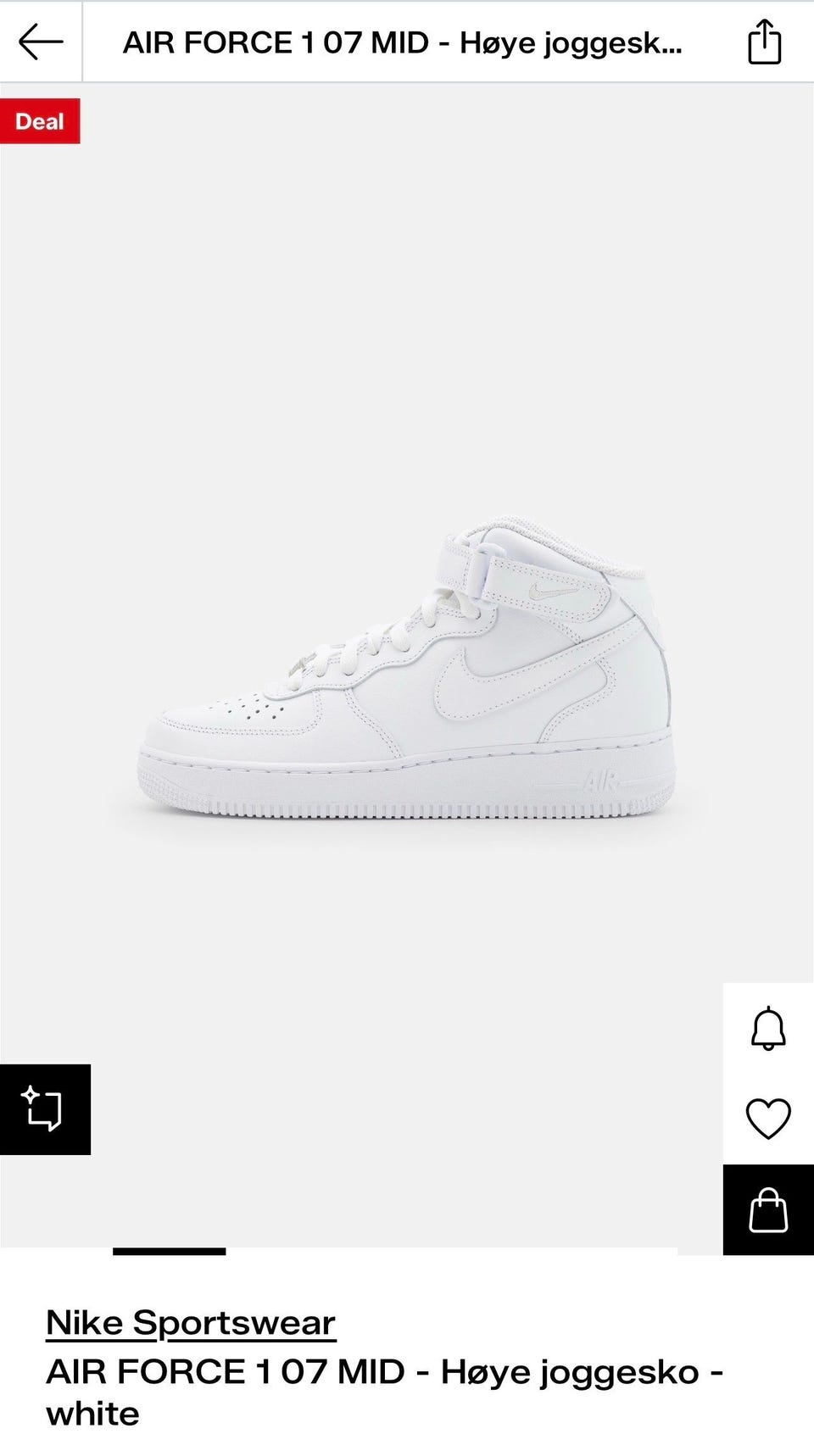Open the Nike Sportswear brand link
The image size is (814, 1456).
point(191,1322)
